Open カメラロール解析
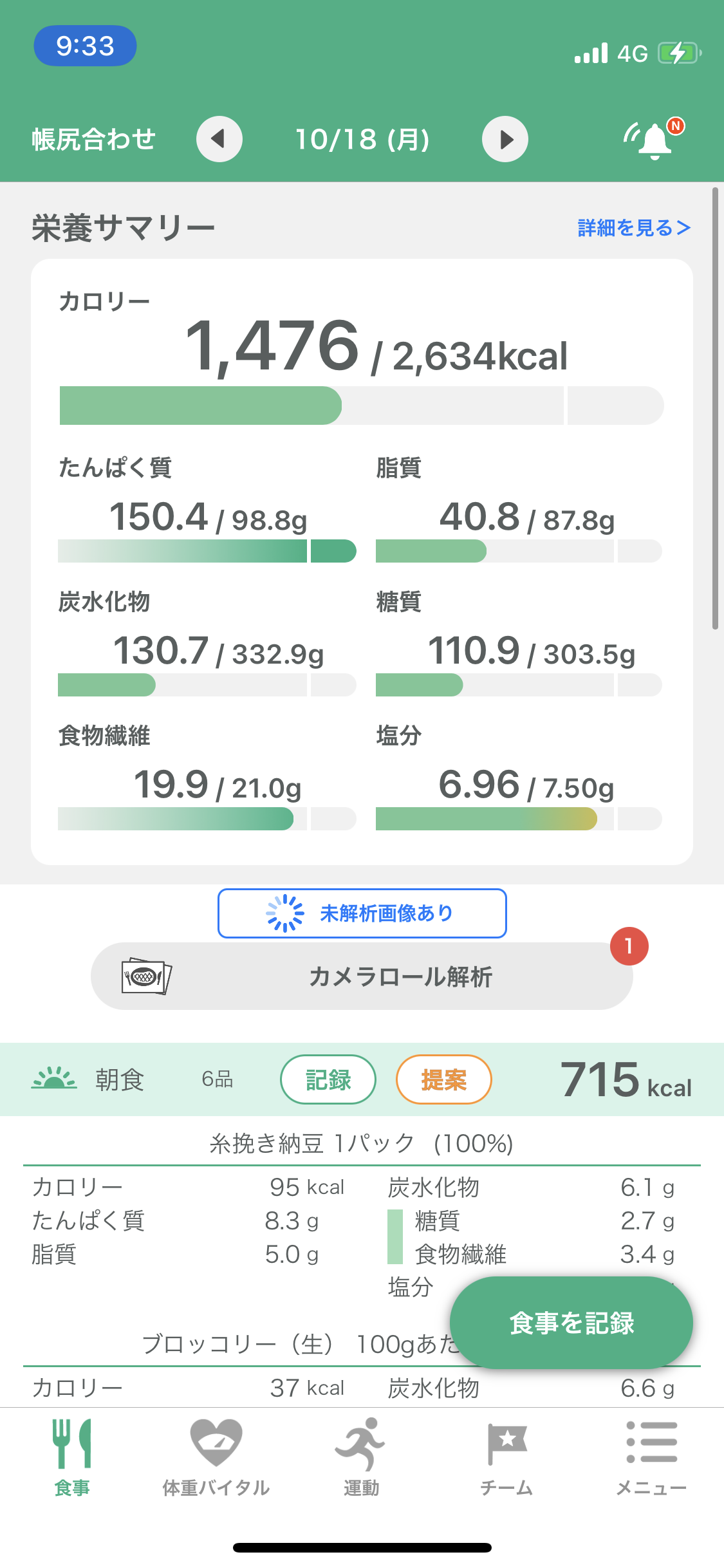The image size is (724, 1568). point(362,976)
